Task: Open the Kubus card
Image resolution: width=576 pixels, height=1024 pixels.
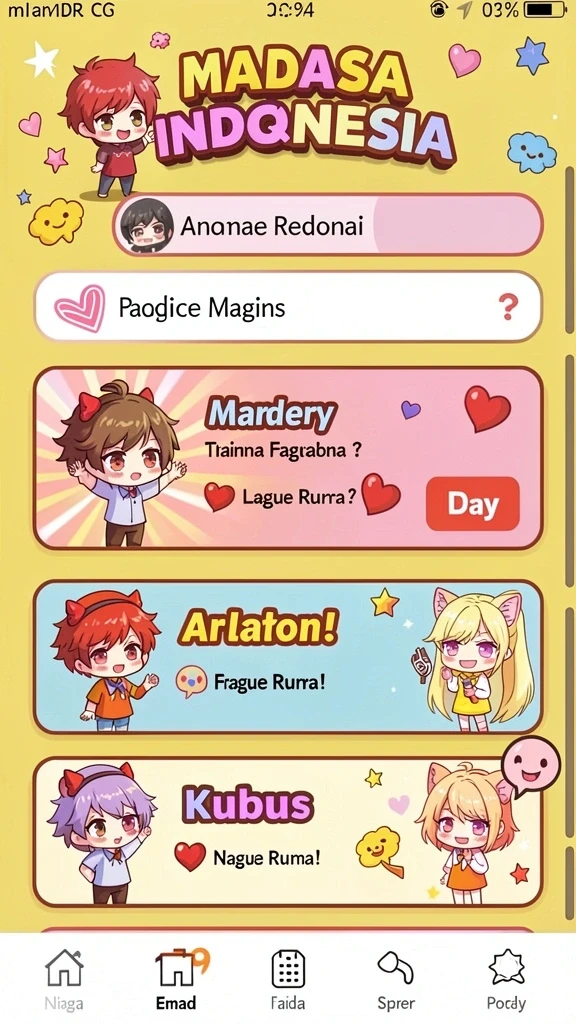Action: (x=288, y=832)
